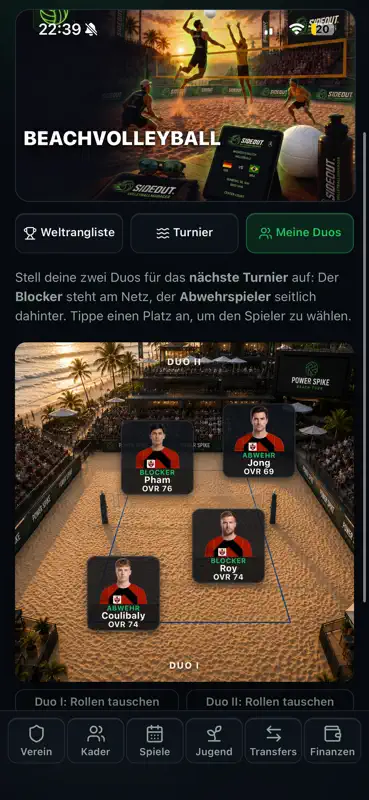Viewport: 369px width, 800px height.
Task: Tap blocker Roy's player card
Action: (x=228, y=545)
